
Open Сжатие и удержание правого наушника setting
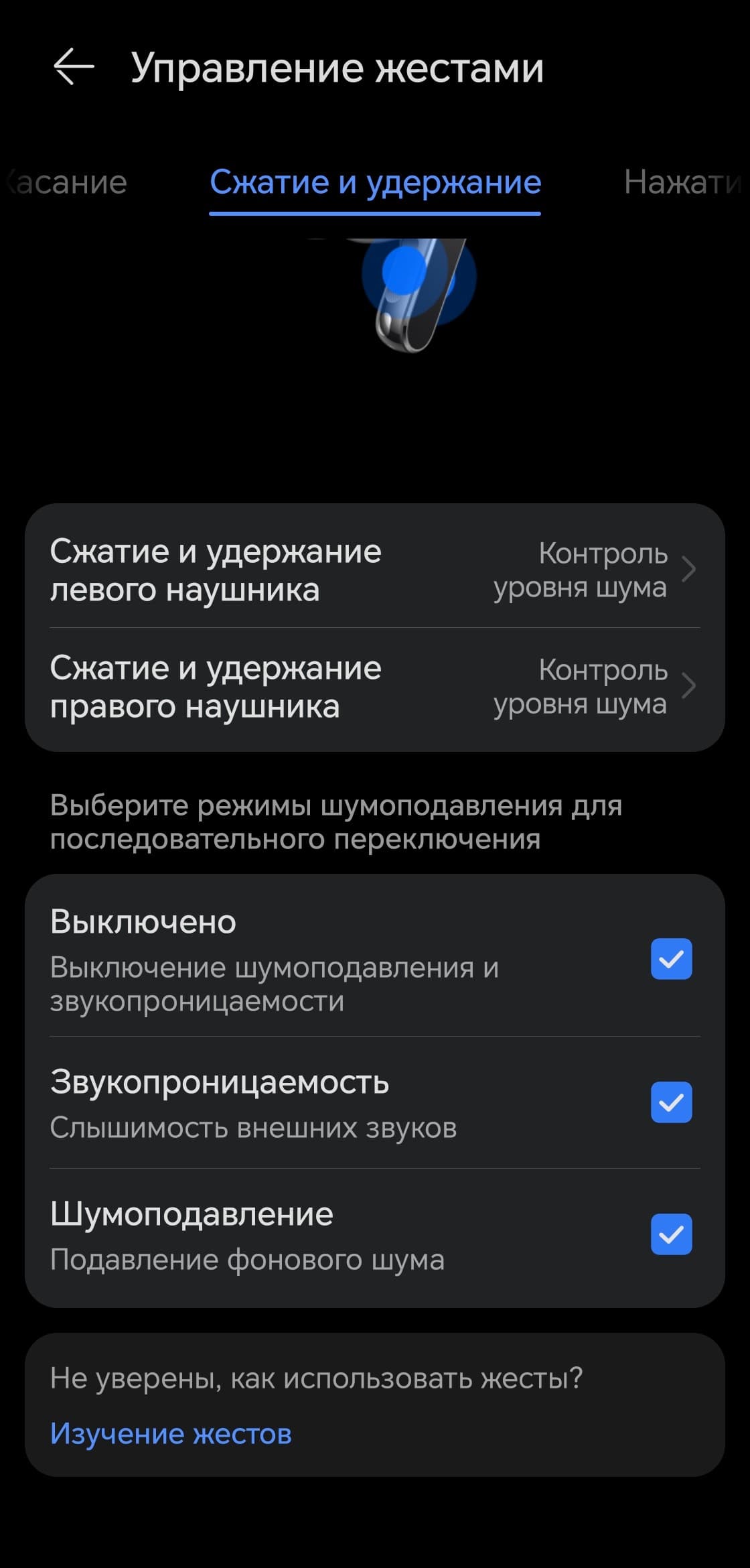pyautogui.click(x=375, y=687)
